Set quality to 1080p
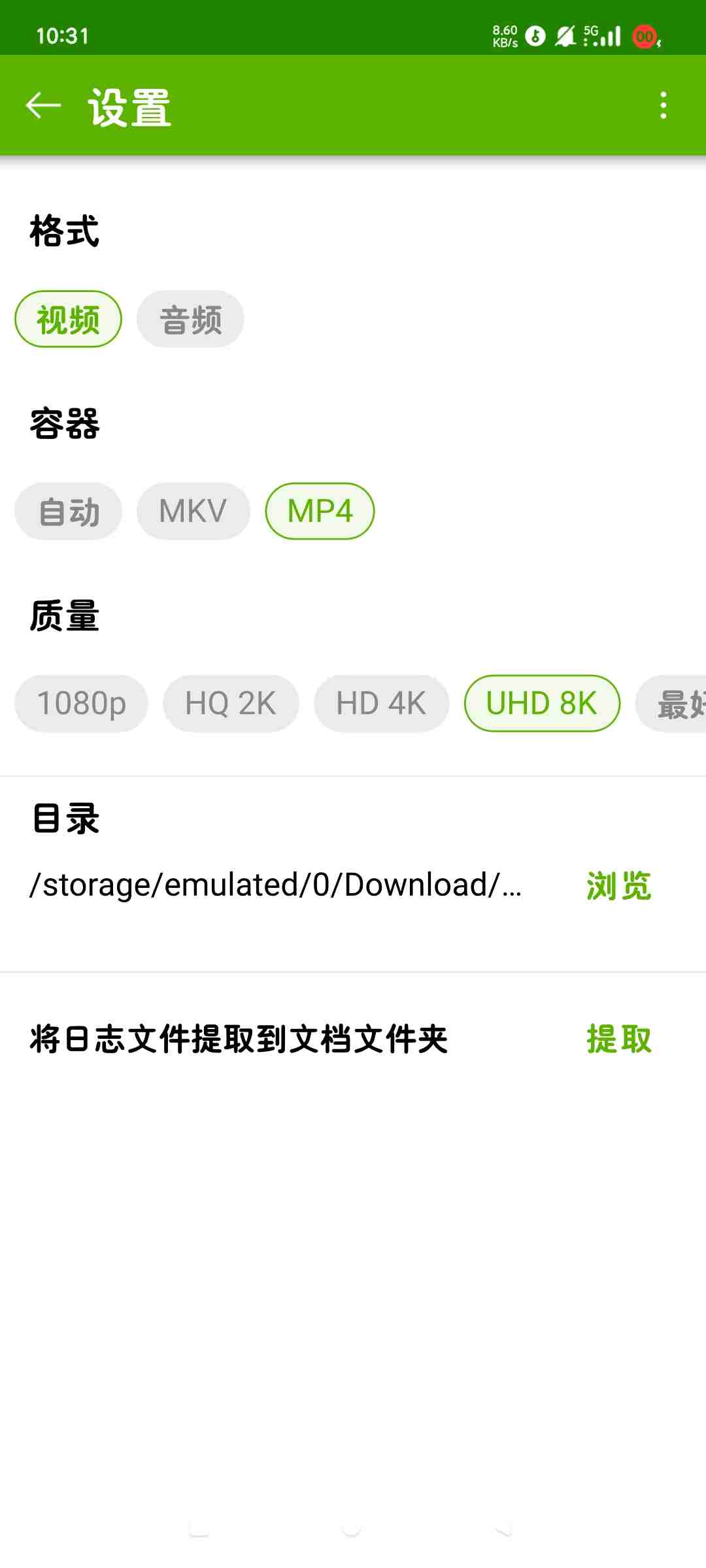Screen dimensions: 706x1568 tap(81, 704)
